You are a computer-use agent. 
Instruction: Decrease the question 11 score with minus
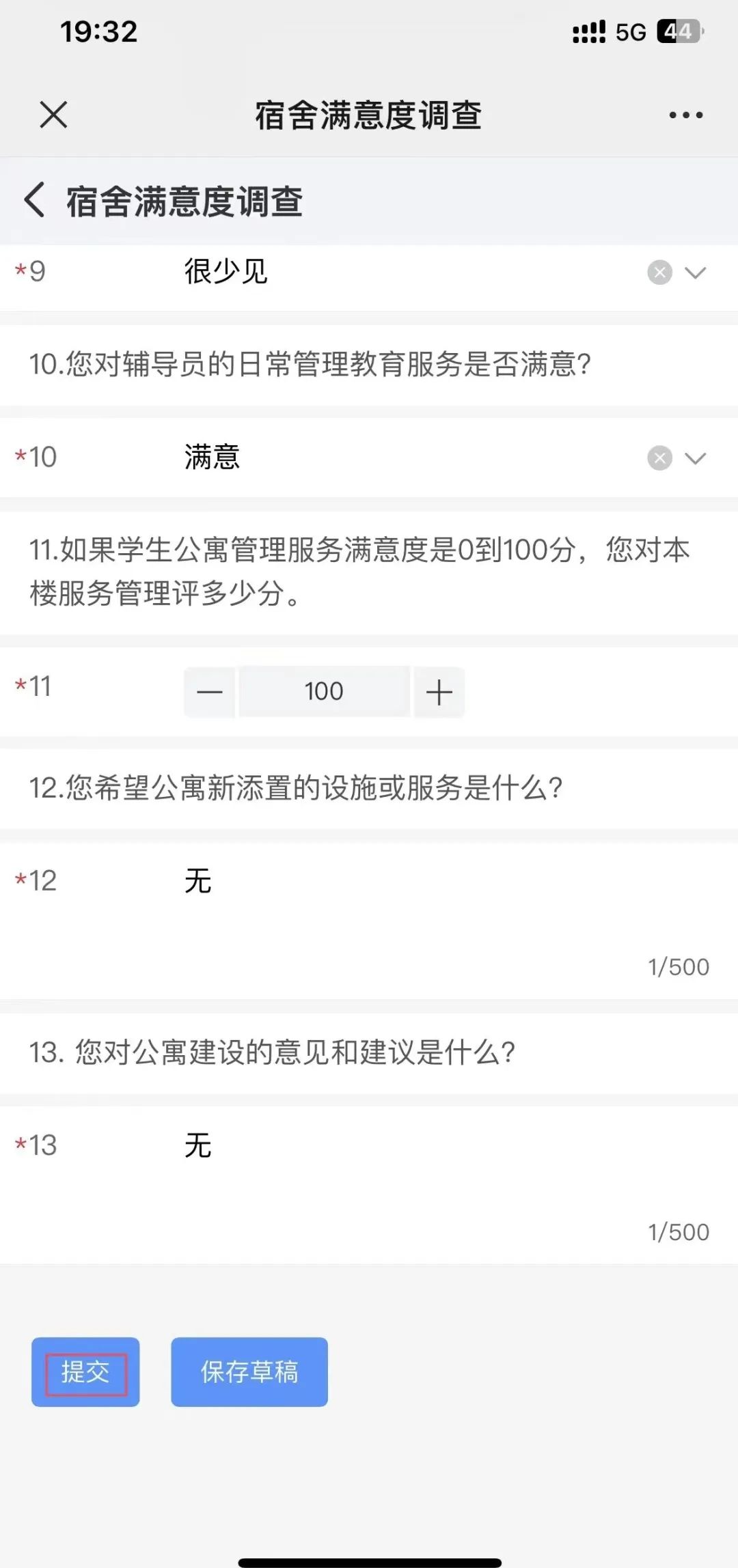pos(209,692)
